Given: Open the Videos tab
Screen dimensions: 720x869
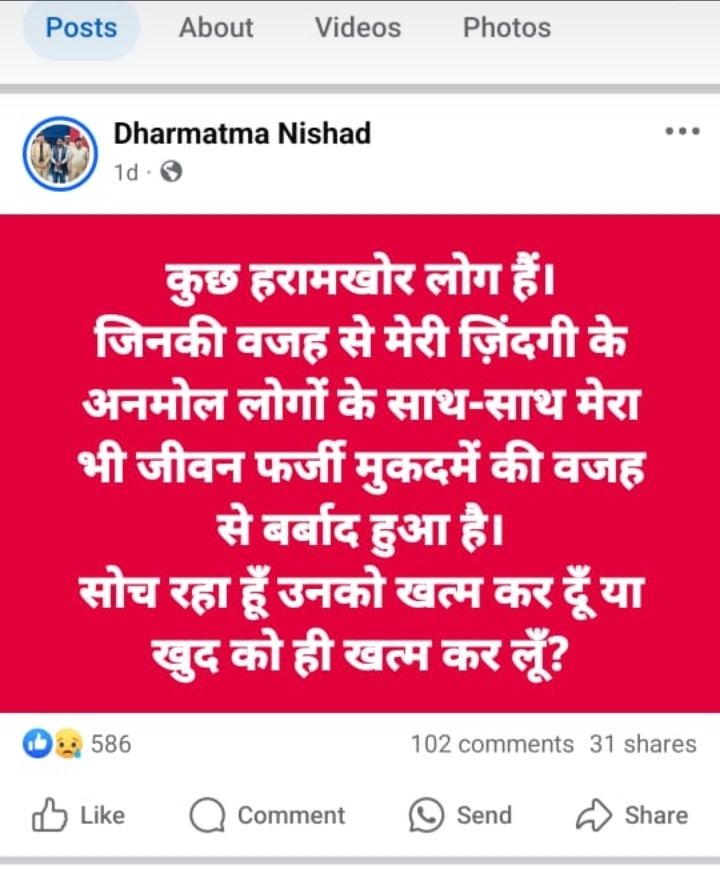Looking at the screenshot, I should click(x=358, y=28).
